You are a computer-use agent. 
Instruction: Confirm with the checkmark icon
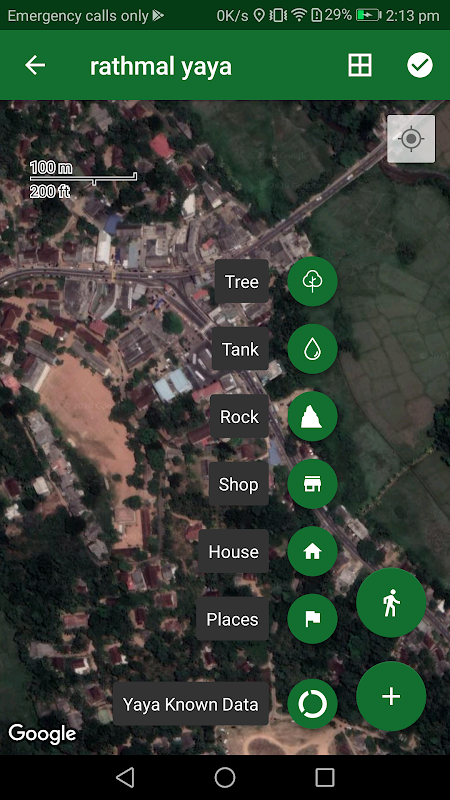pyautogui.click(x=420, y=65)
